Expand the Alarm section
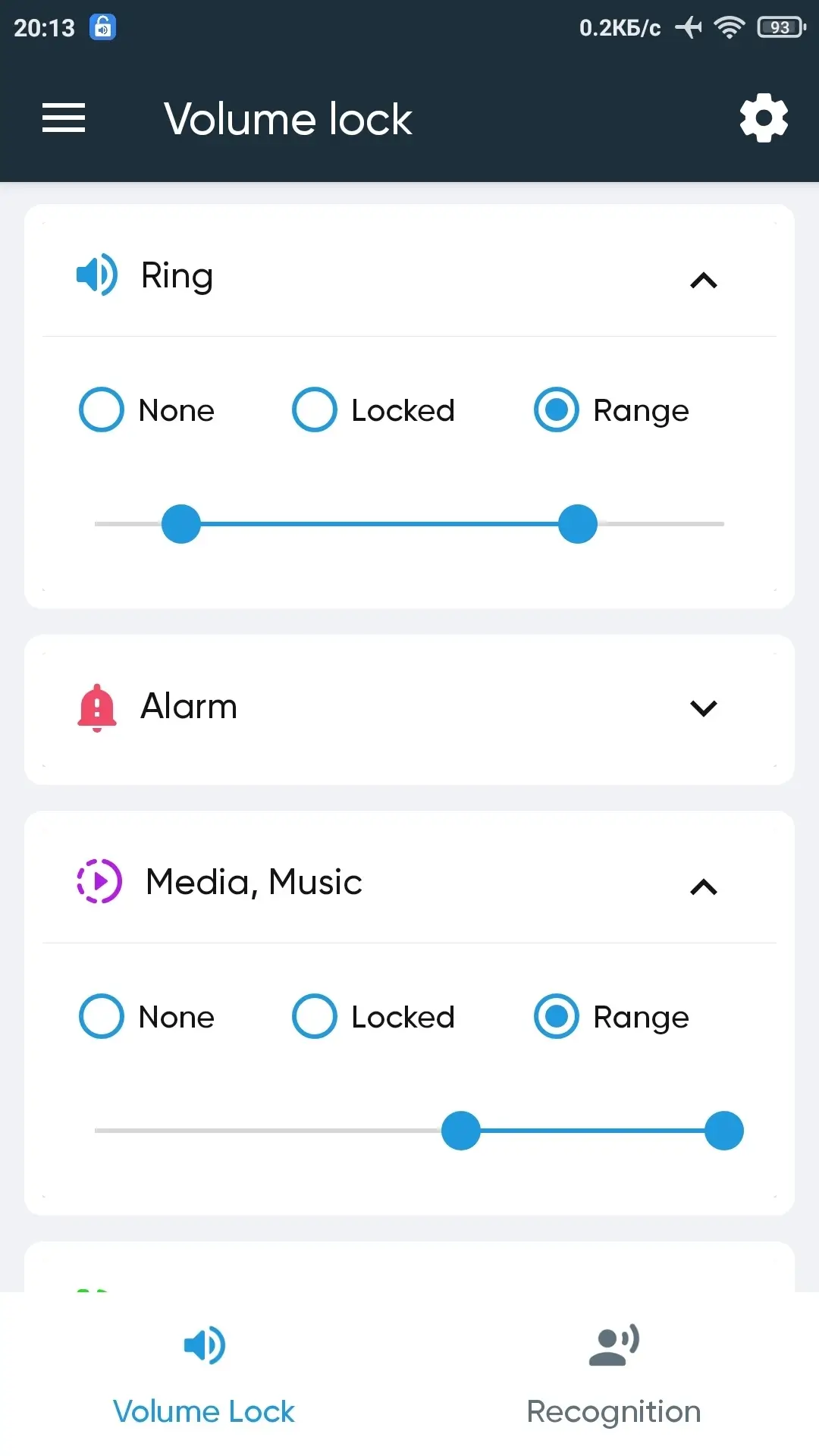 (x=704, y=708)
